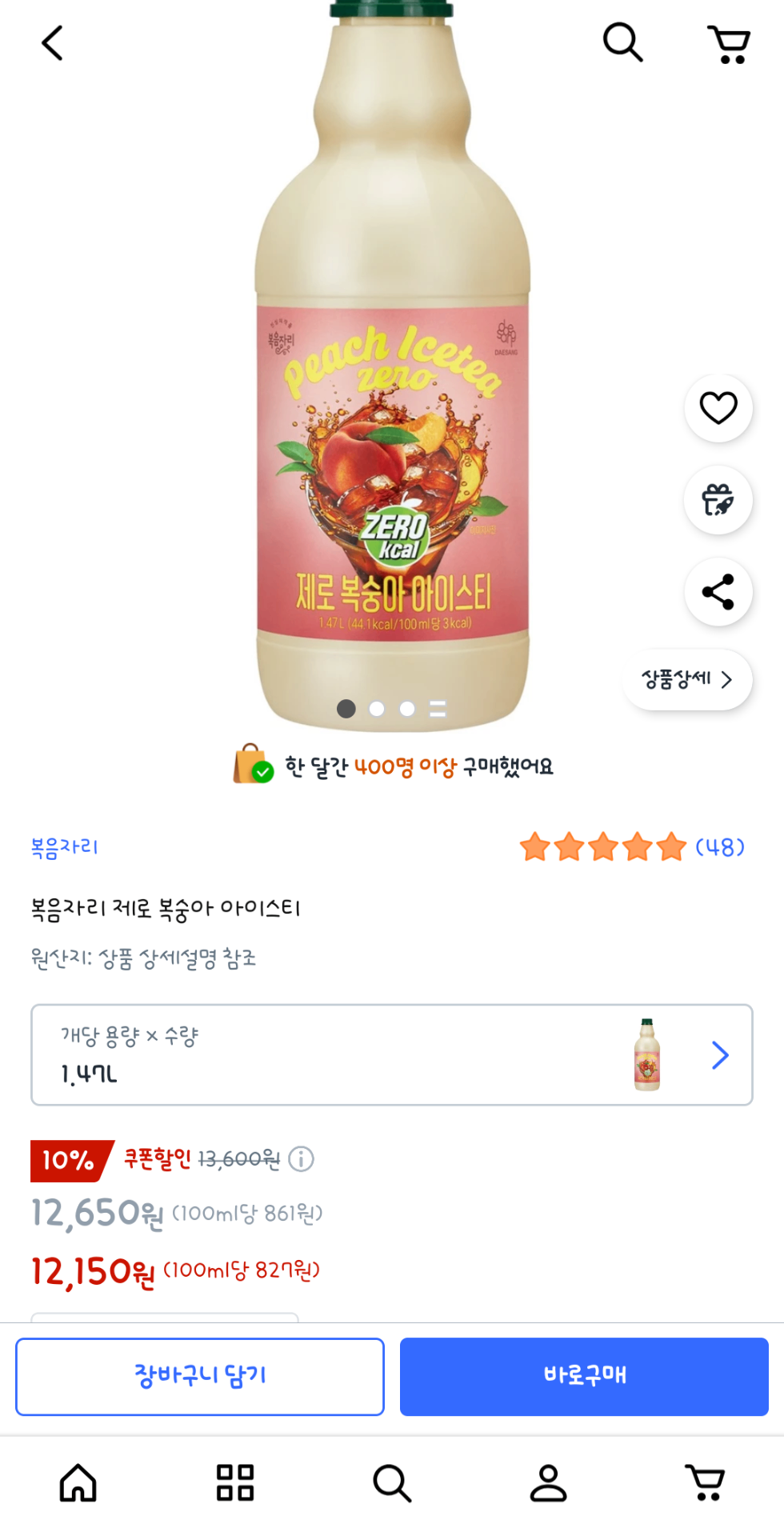The width and height of the screenshot is (784, 1536).
Task: Open the shopping cart at the top
Action: (728, 44)
